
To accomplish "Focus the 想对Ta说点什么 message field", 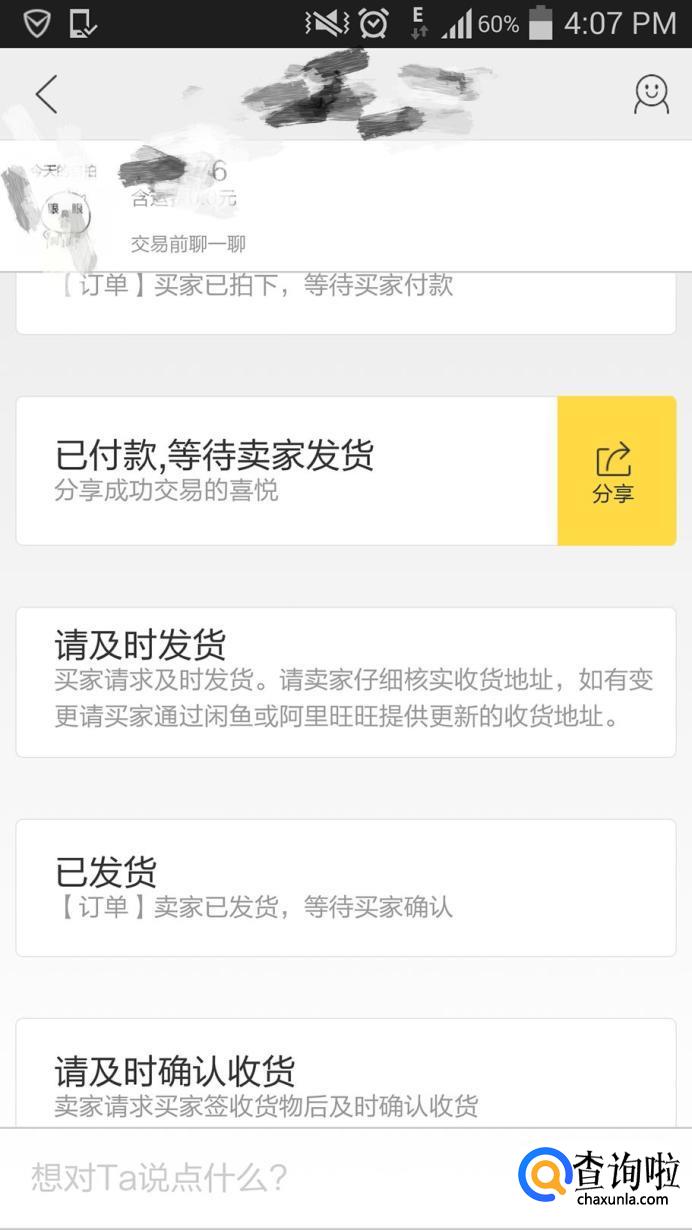I will tap(260, 1176).
